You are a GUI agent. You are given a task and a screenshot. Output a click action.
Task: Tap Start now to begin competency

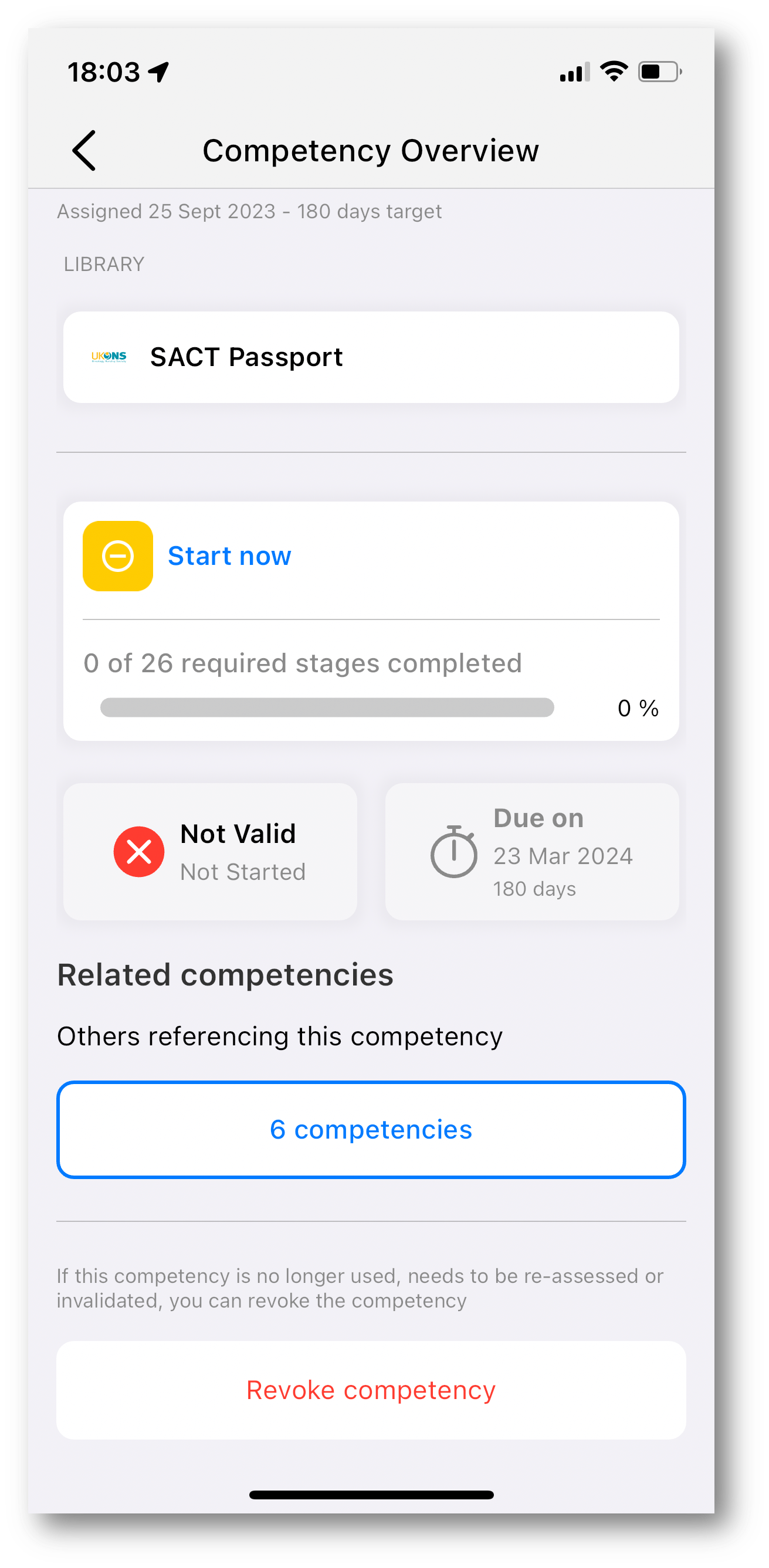point(229,556)
